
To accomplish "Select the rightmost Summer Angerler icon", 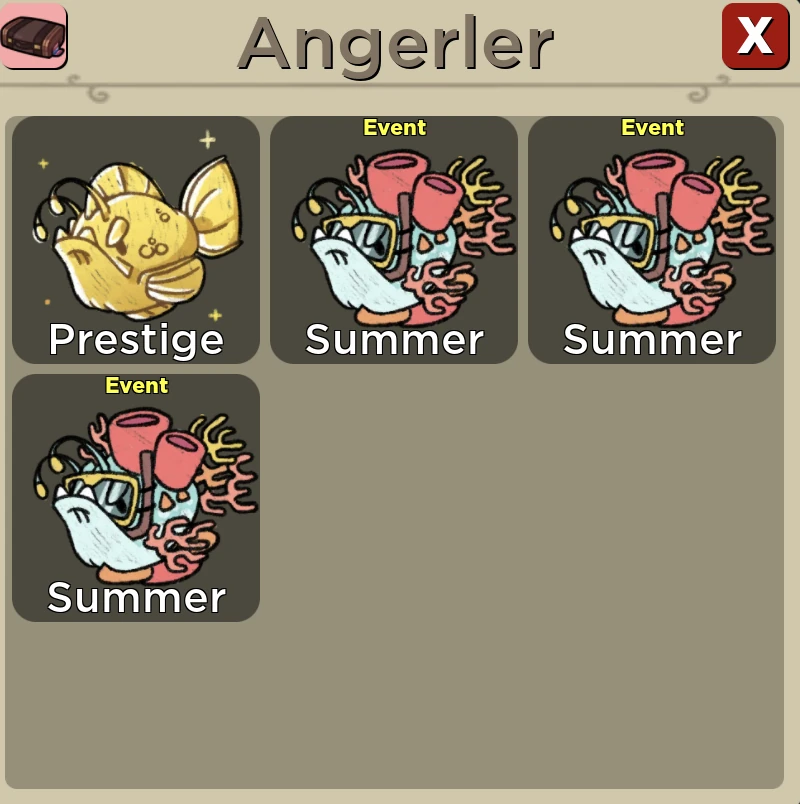I will [651, 240].
